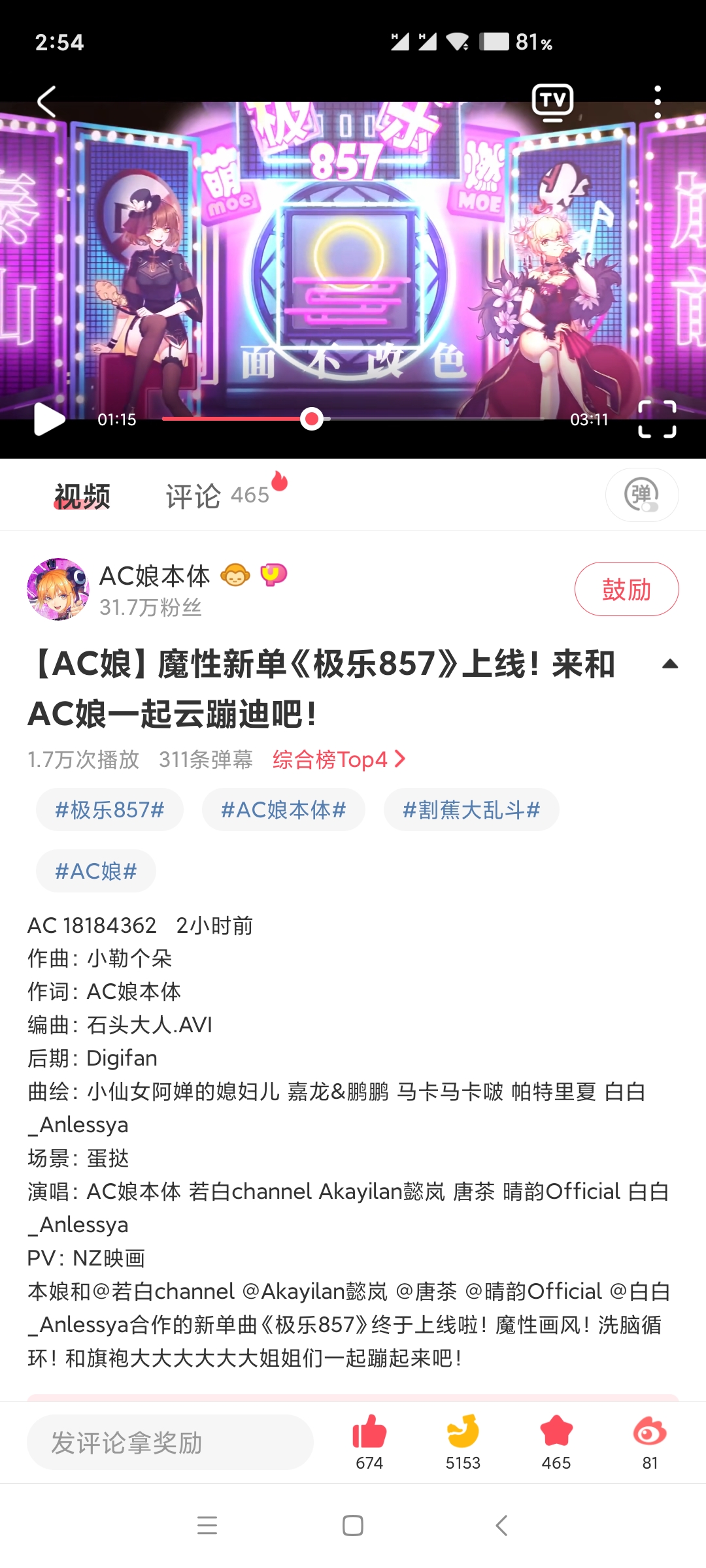Play the paused video
706x1568 pixels.
(x=49, y=419)
